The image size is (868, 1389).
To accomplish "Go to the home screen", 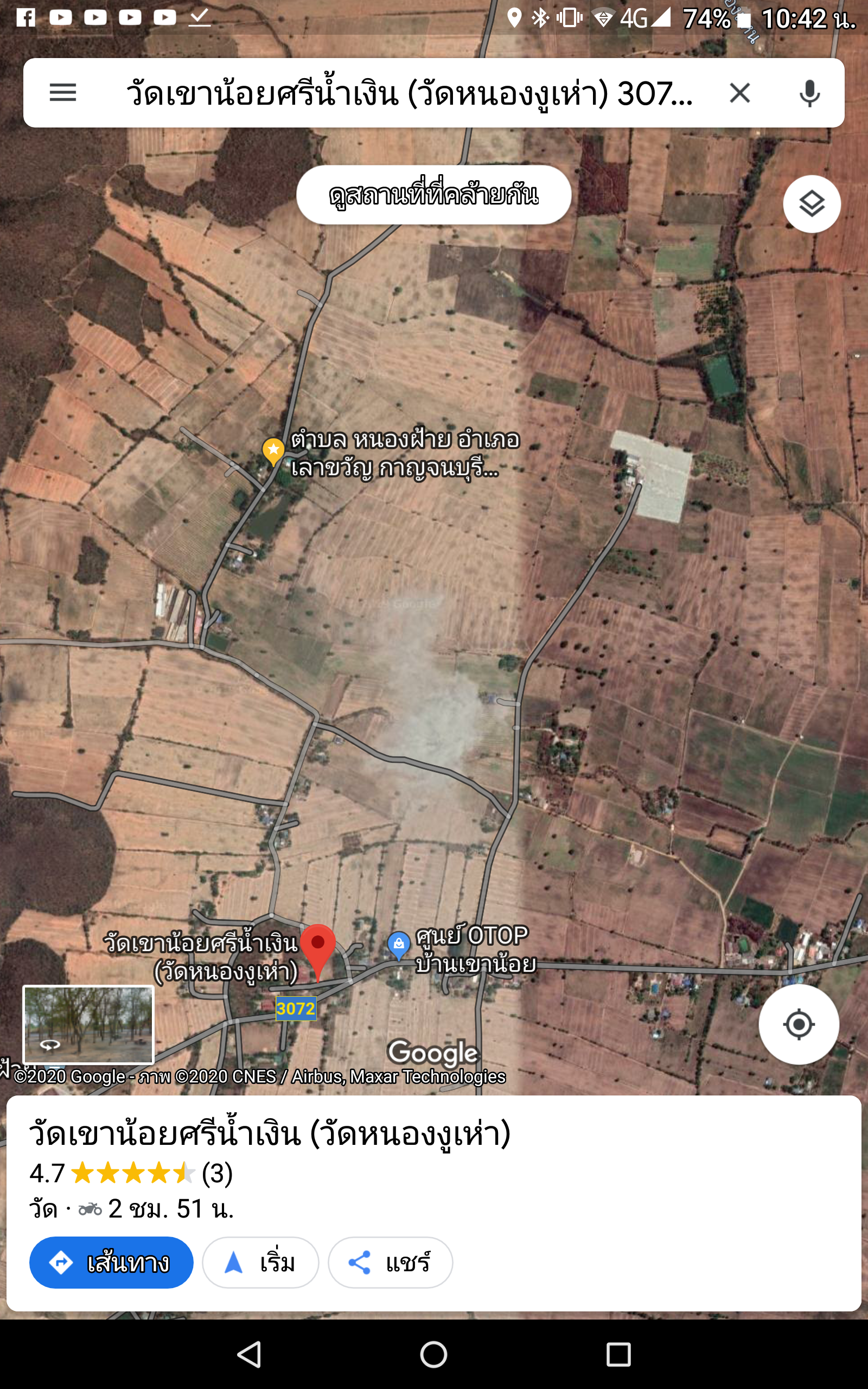I will click(x=433, y=1355).
